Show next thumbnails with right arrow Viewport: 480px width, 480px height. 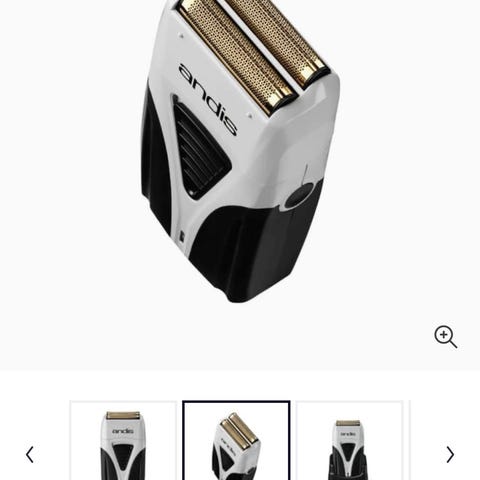tap(450, 455)
